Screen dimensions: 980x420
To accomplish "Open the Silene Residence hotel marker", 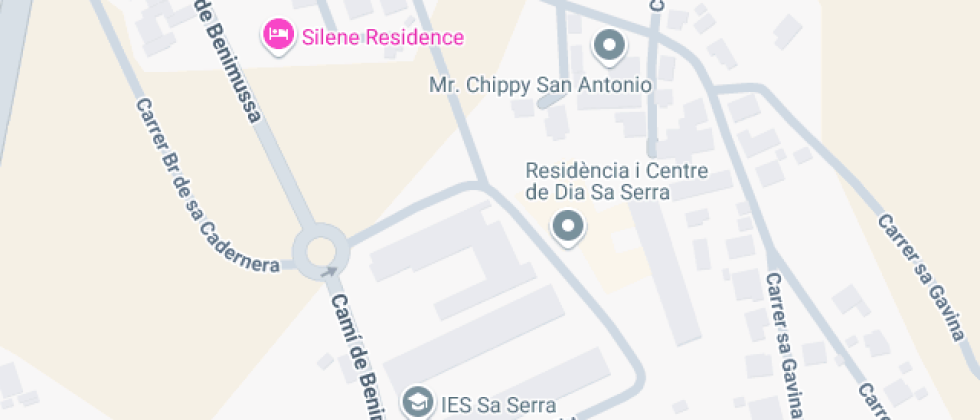I will [x=277, y=36].
